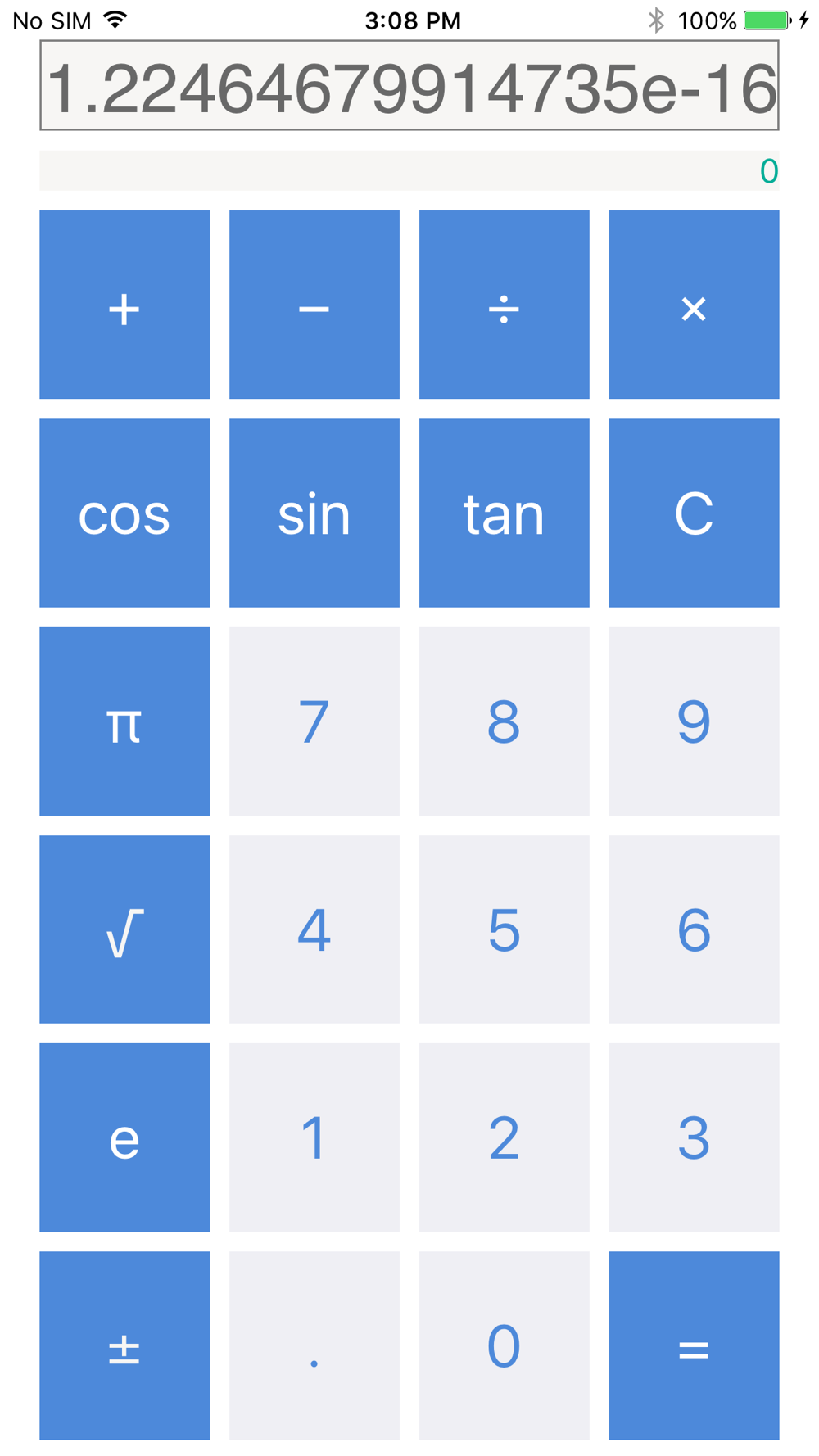819x1456 pixels.
Task: Enter digit 3
Action: (695, 1137)
